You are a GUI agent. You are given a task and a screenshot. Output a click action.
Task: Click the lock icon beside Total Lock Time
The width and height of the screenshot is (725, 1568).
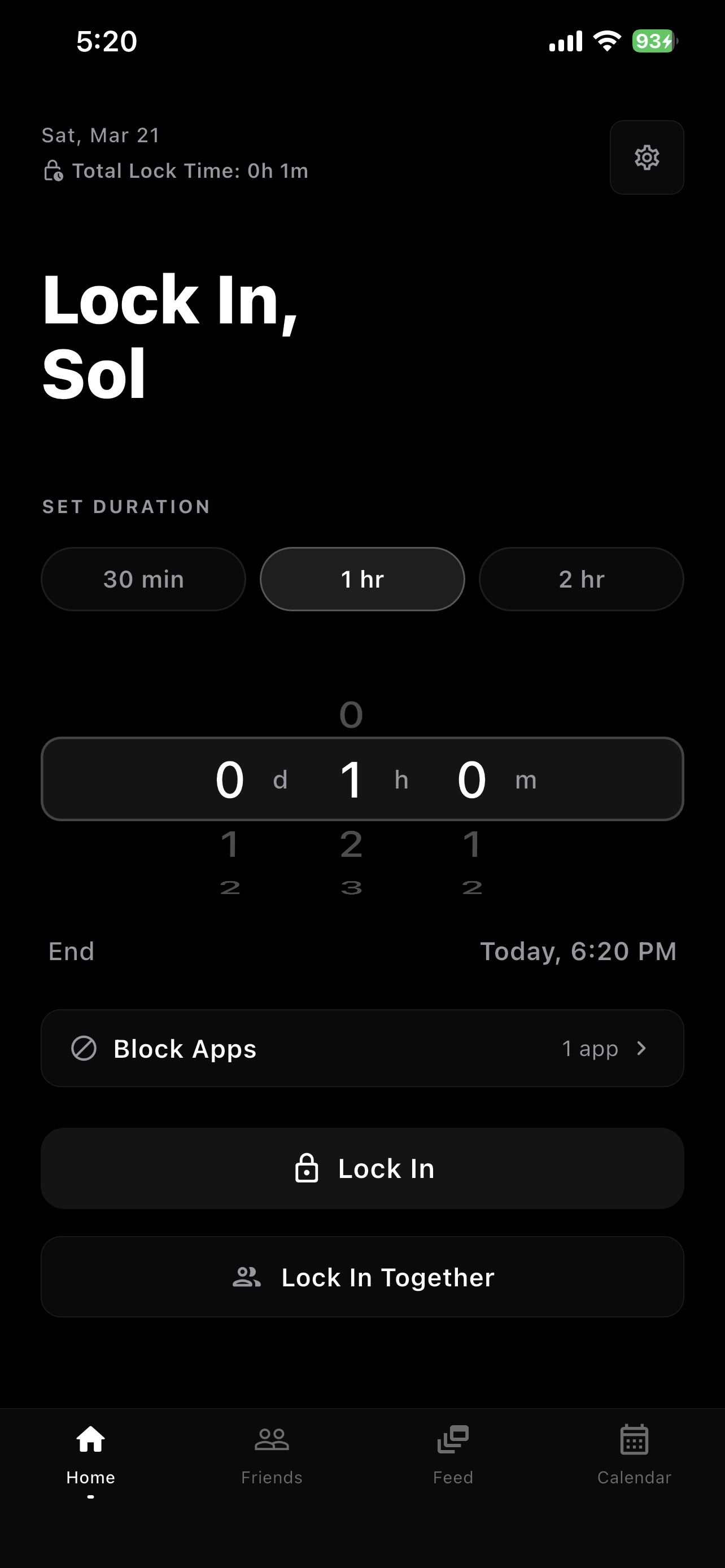[x=53, y=170]
